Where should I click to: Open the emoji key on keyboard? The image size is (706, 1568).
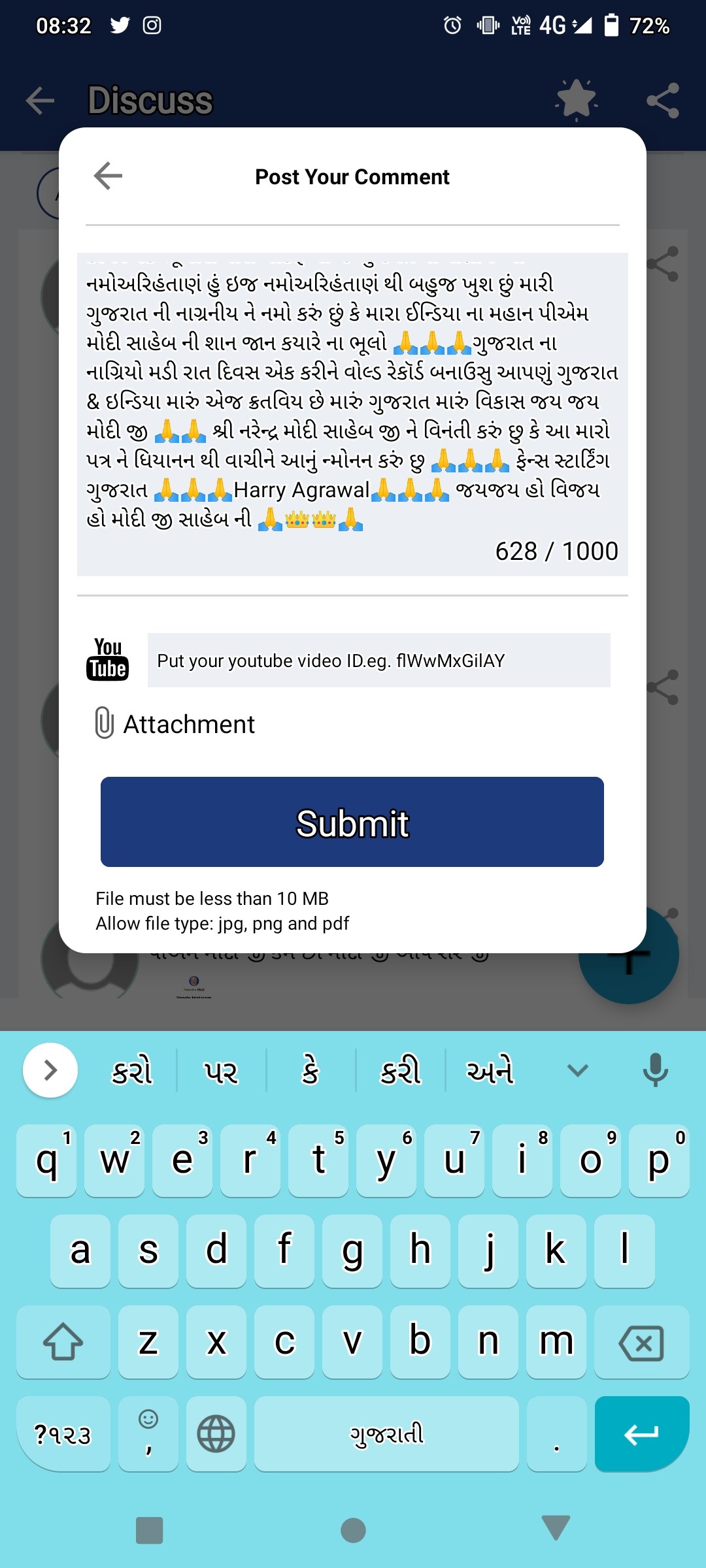148,1434
